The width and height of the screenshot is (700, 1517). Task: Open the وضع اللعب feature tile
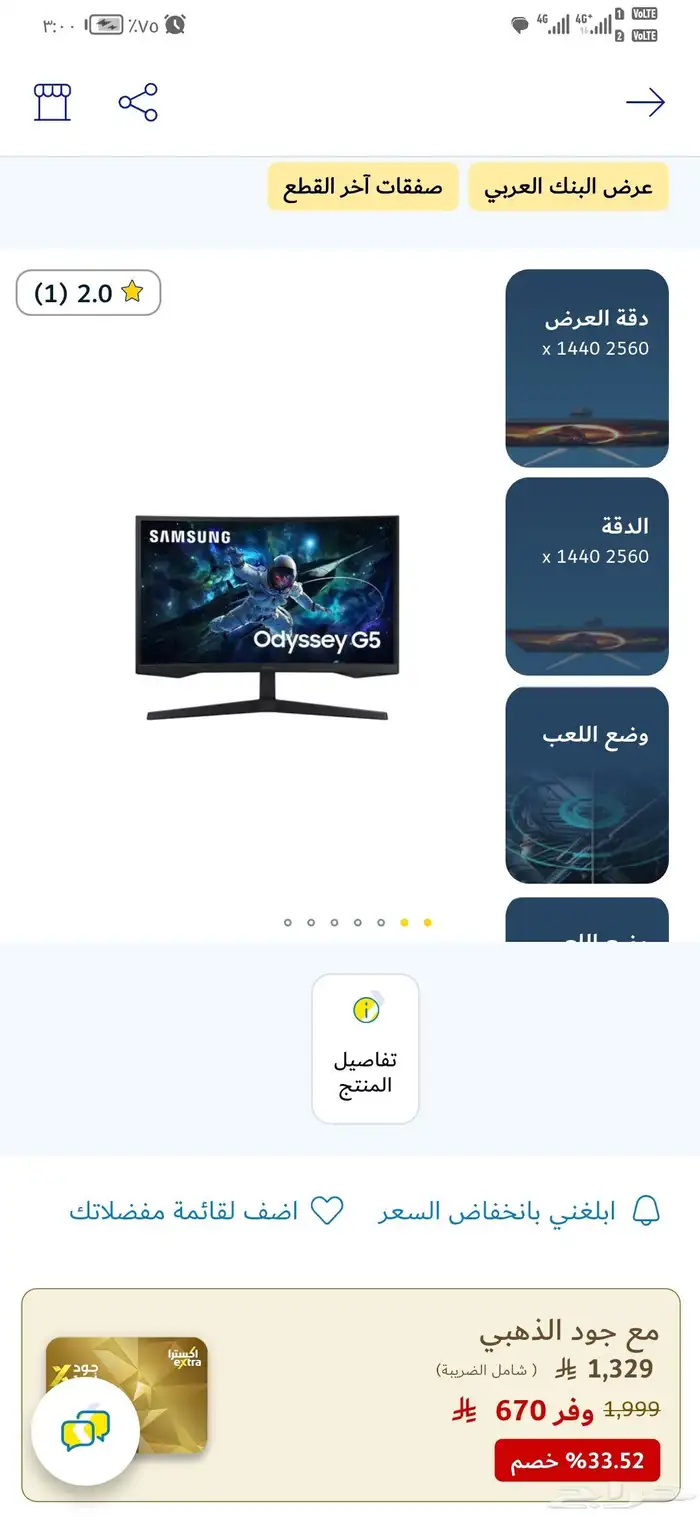(x=587, y=785)
